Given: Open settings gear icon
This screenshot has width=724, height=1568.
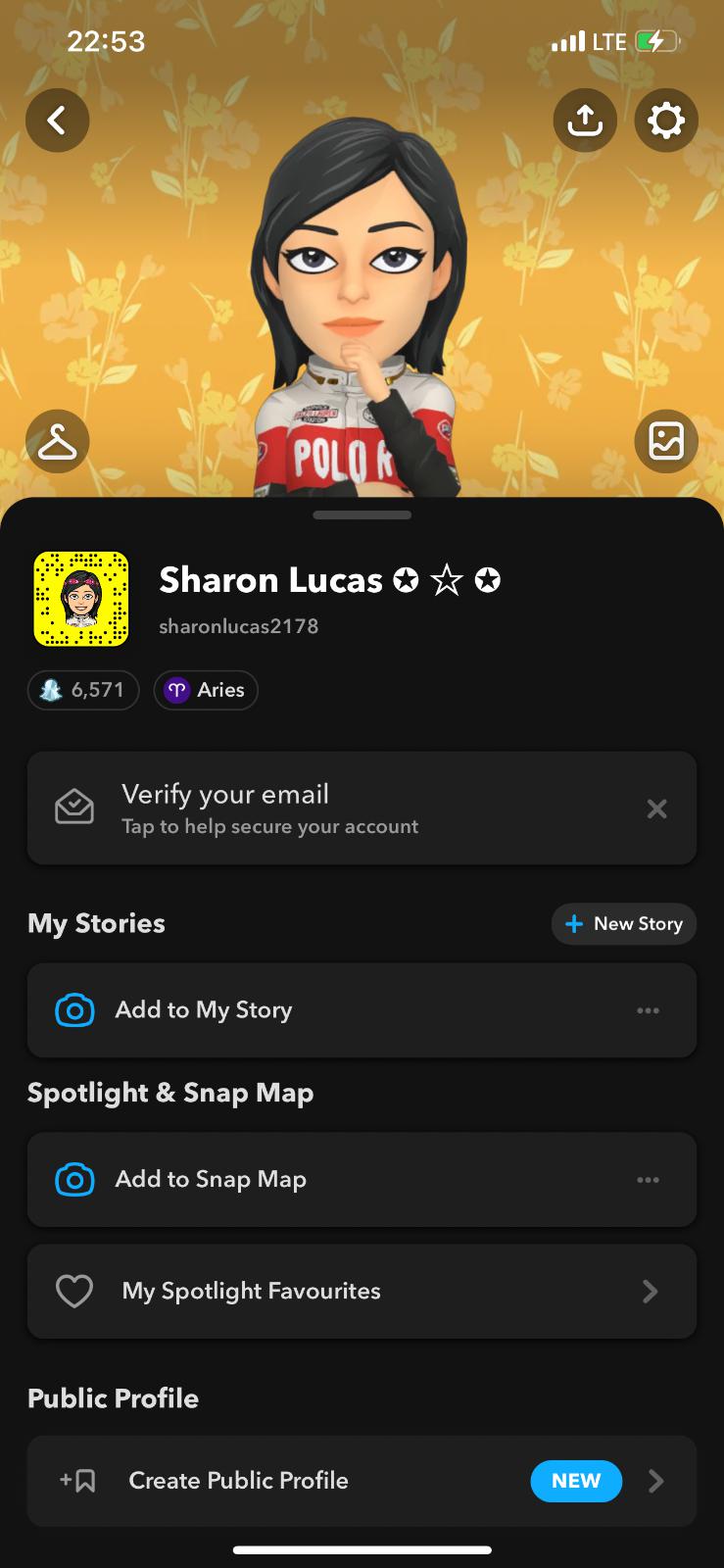Looking at the screenshot, I should (666, 121).
